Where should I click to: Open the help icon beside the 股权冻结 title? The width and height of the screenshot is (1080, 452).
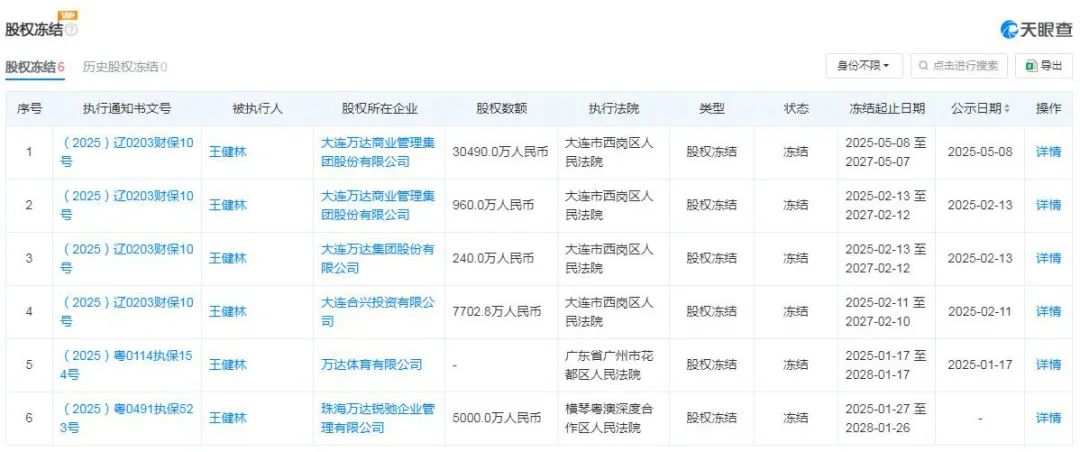tap(72, 31)
